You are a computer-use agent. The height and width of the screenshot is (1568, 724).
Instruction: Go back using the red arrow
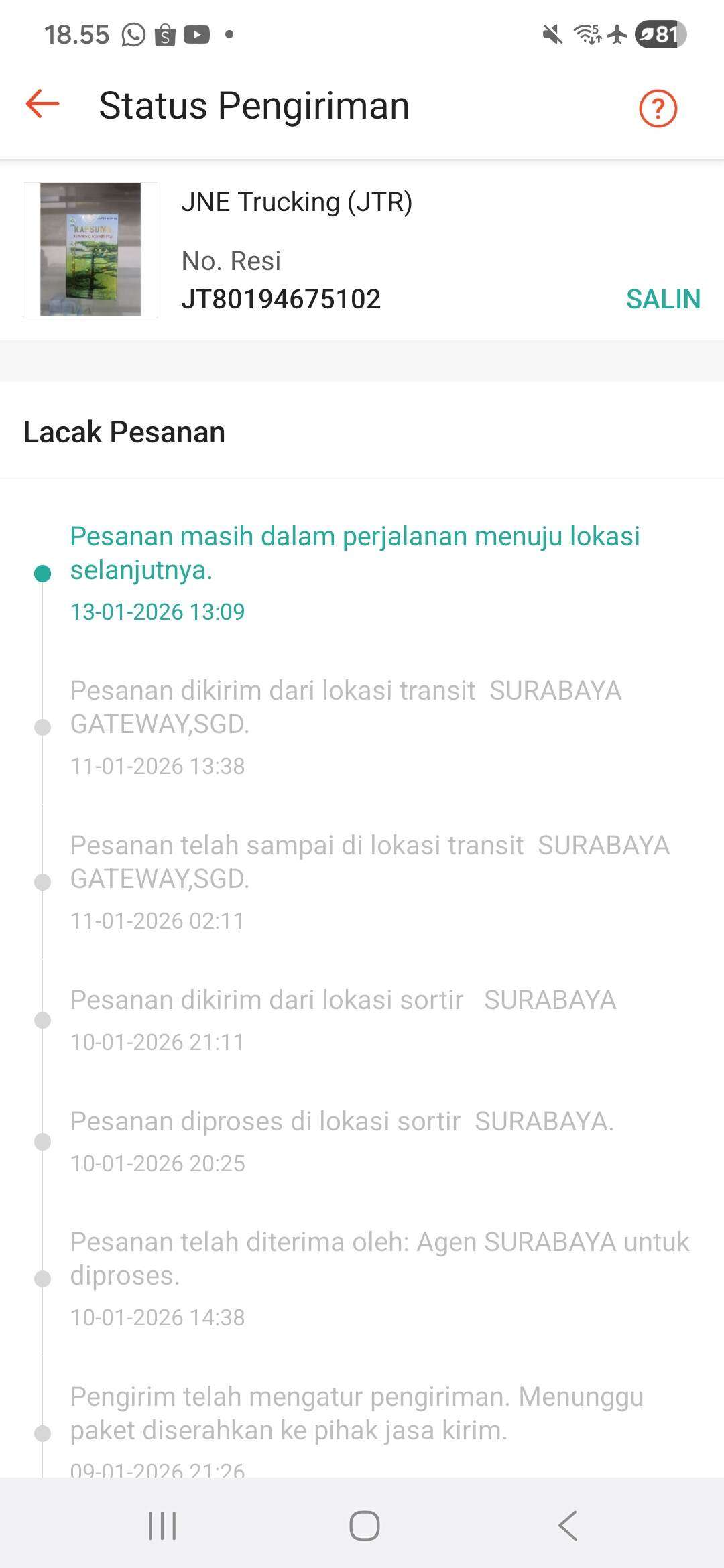click(x=43, y=105)
